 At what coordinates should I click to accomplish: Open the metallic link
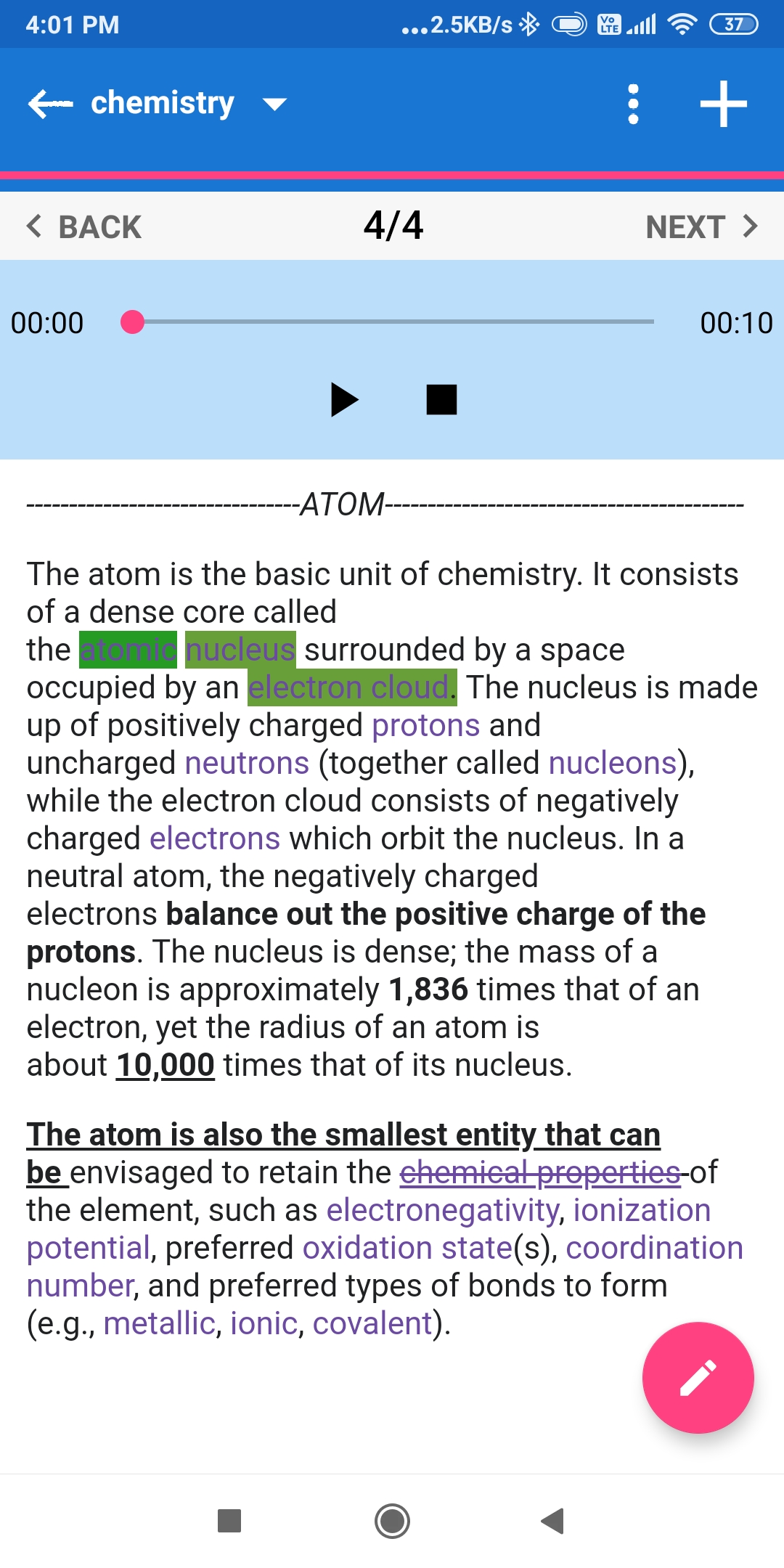point(160,1323)
